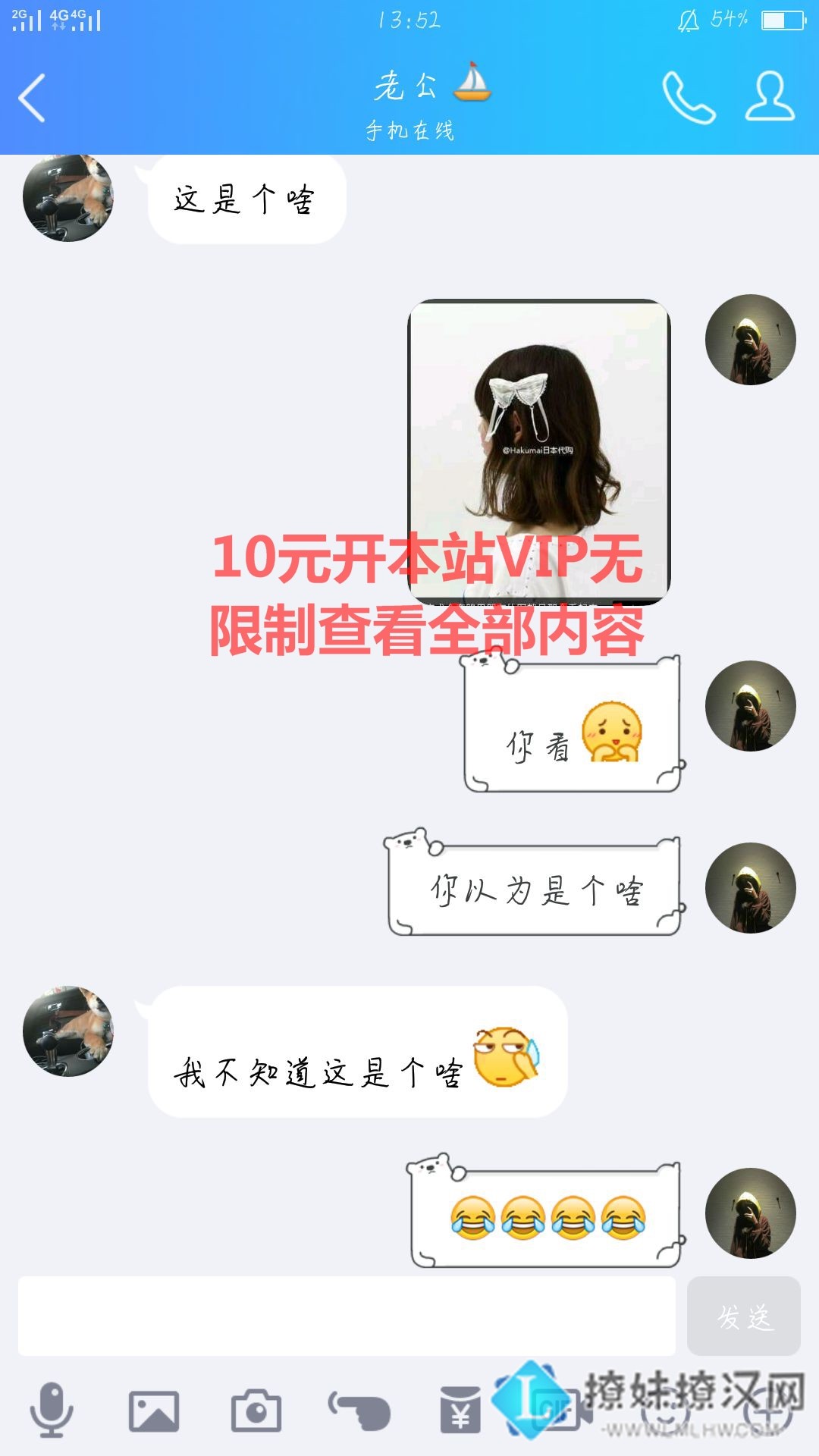Open the contact profile icon
This screenshot has height=1456, width=819.
point(770,97)
